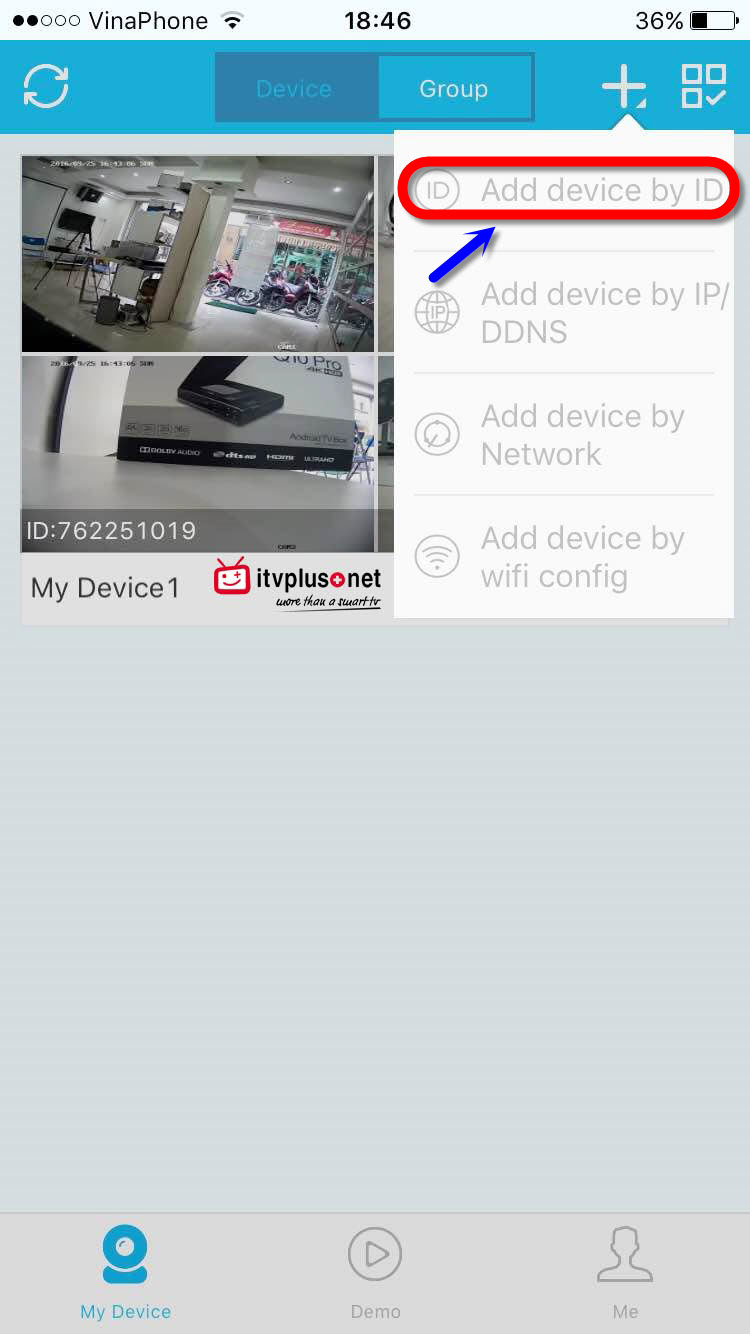Switch to the Group segment
Screen dimensions: 750x1334
coord(453,88)
